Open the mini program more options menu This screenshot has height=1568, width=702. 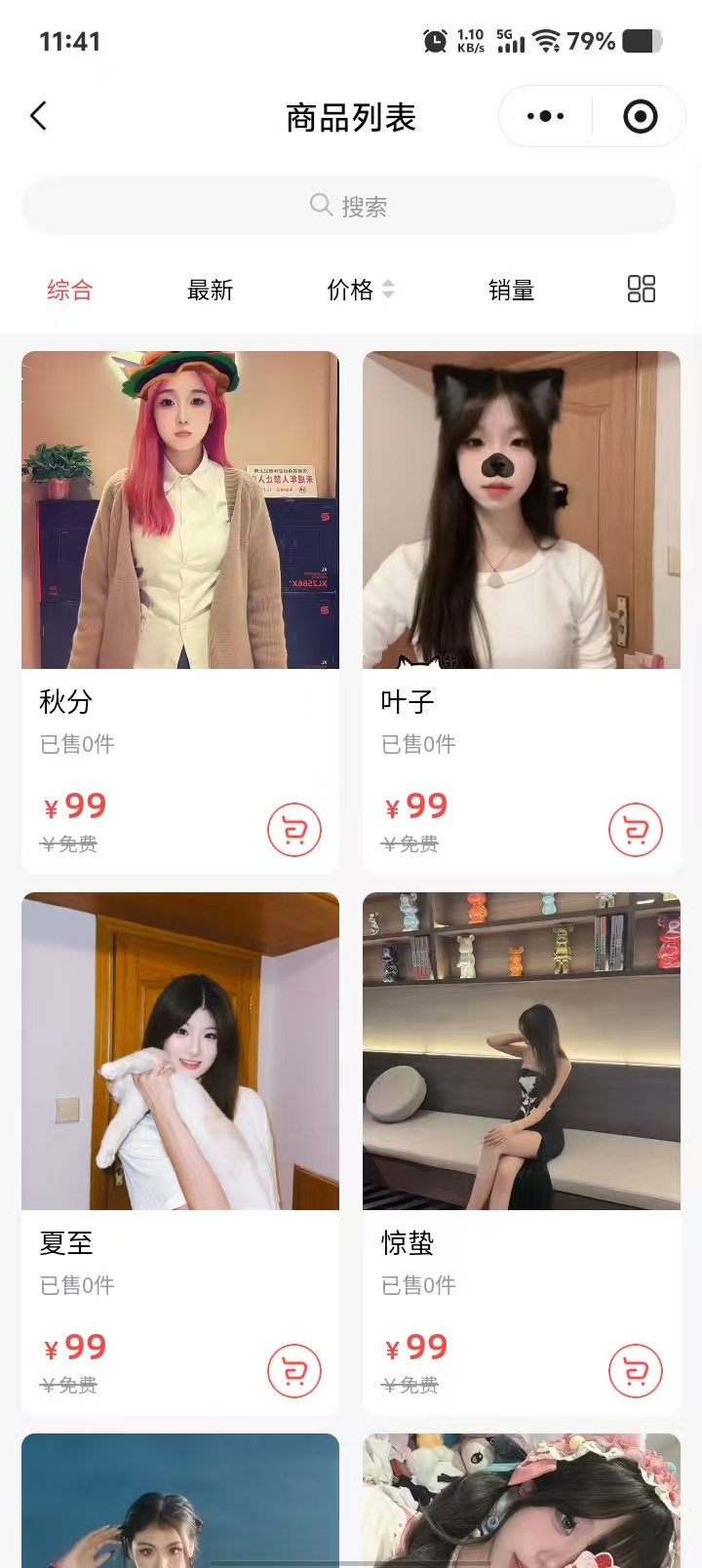click(545, 117)
